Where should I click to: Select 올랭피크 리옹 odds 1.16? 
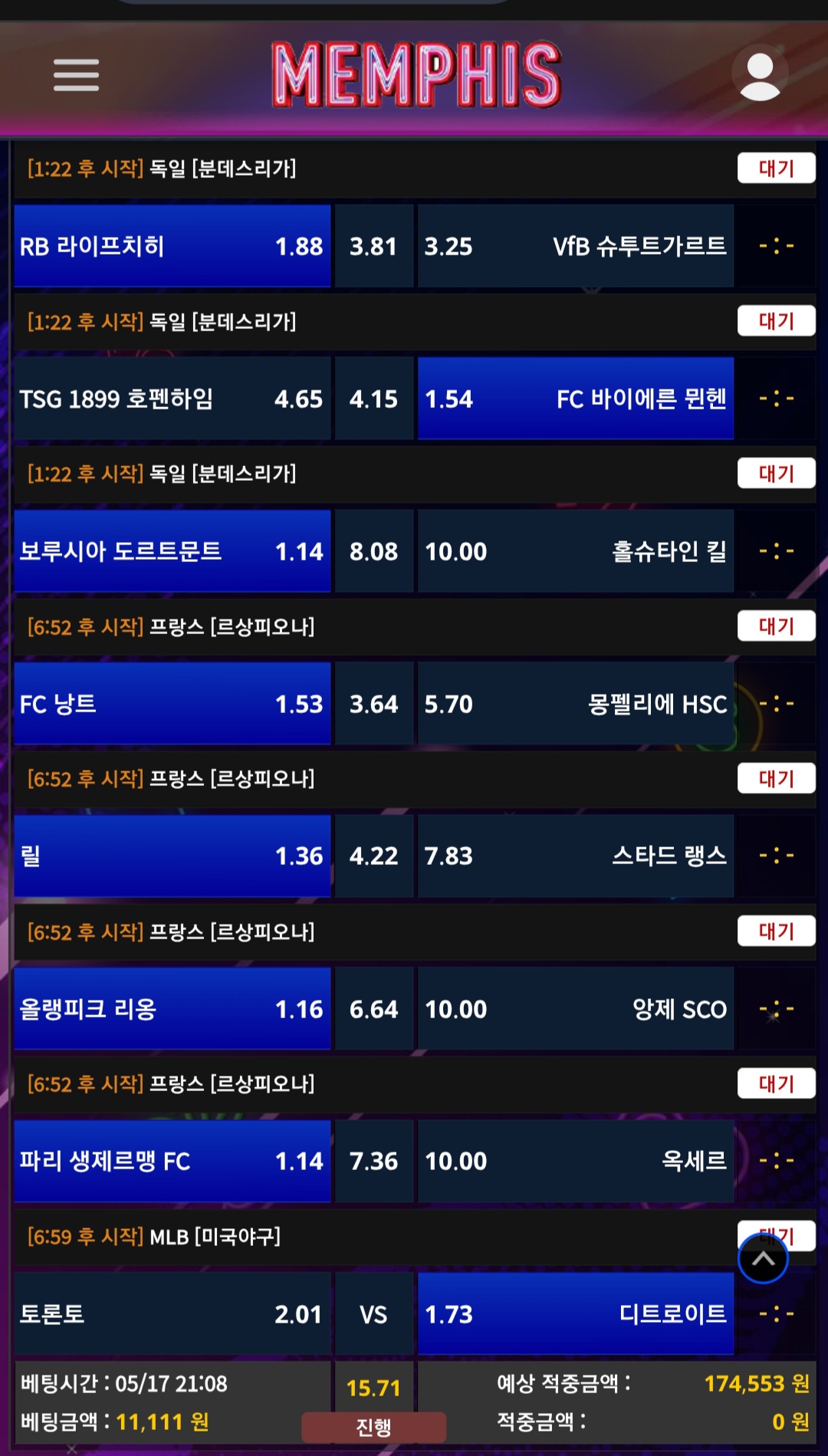(172, 1009)
